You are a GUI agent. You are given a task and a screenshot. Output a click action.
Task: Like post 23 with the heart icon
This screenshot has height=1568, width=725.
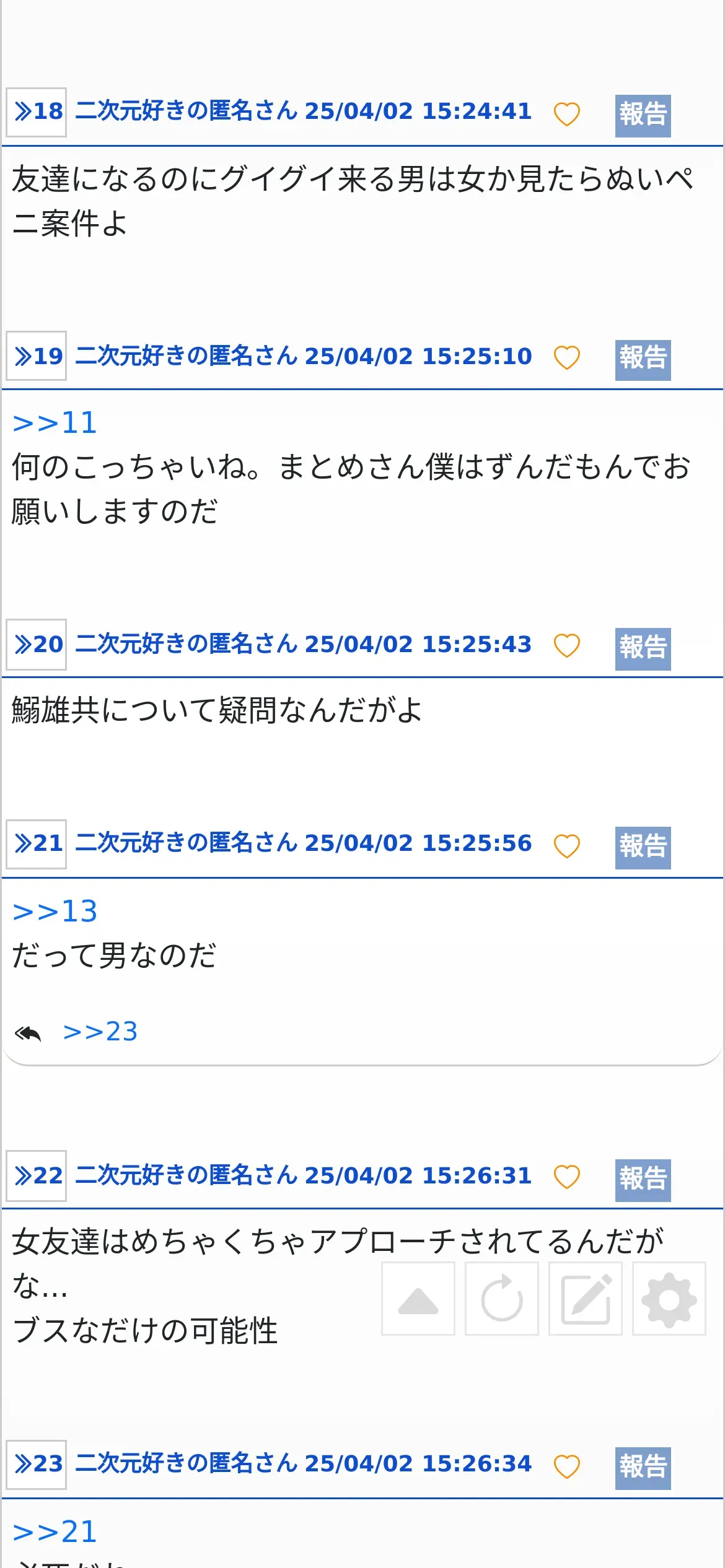tap(566, 1466)
